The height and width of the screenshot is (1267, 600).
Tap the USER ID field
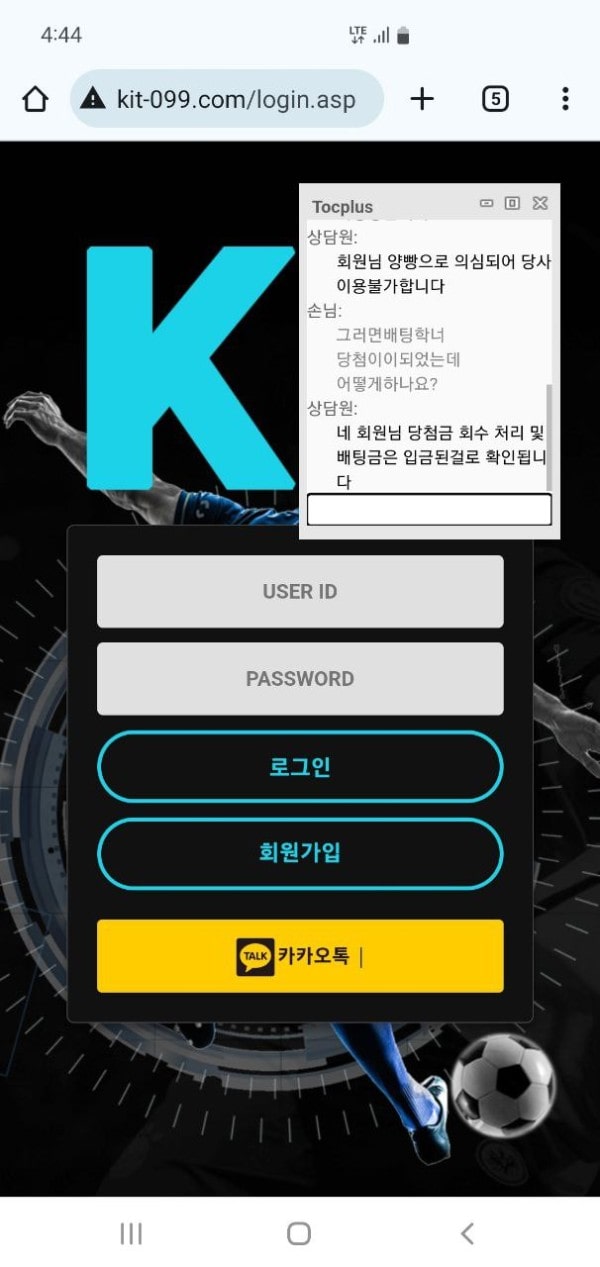point(300,592)
